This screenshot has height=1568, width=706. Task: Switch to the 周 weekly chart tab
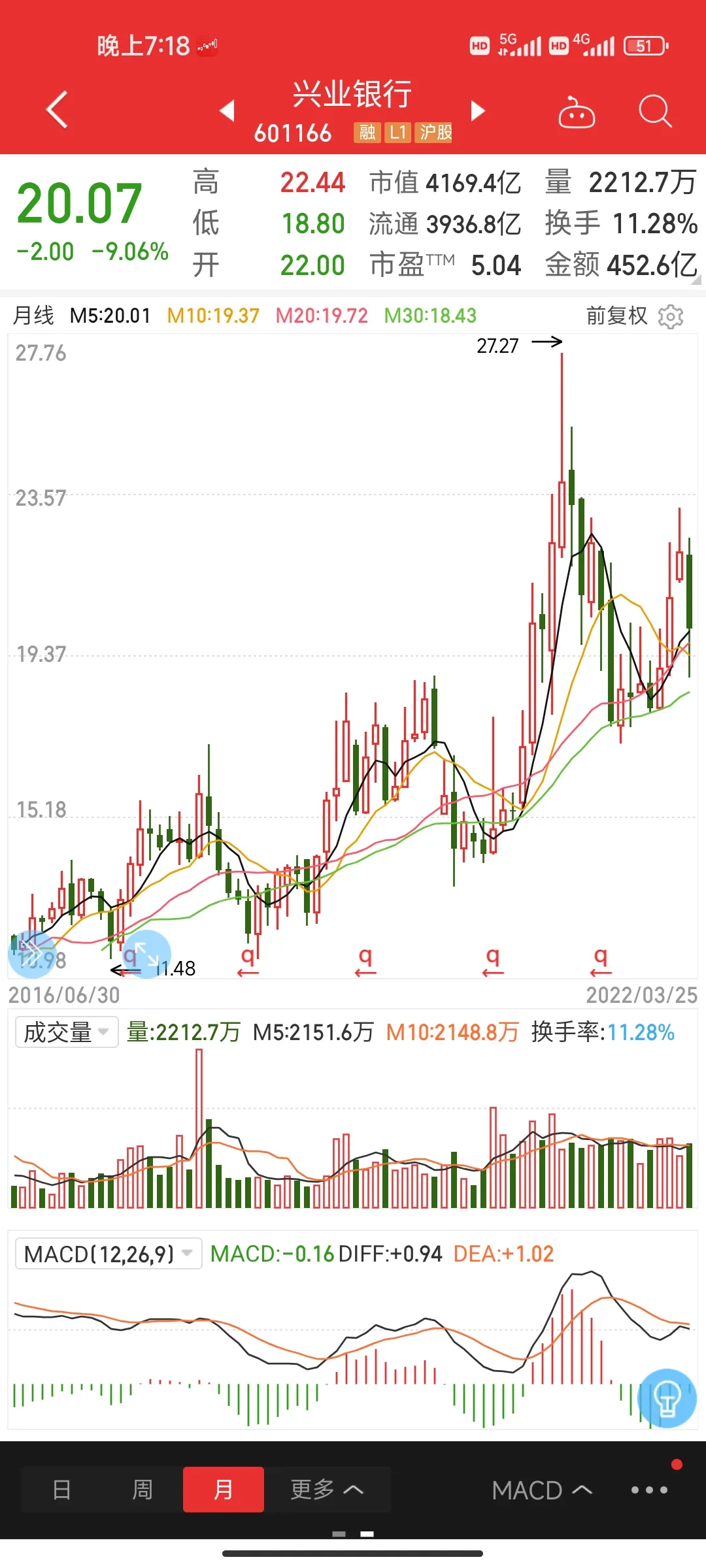click(143, 1490)
